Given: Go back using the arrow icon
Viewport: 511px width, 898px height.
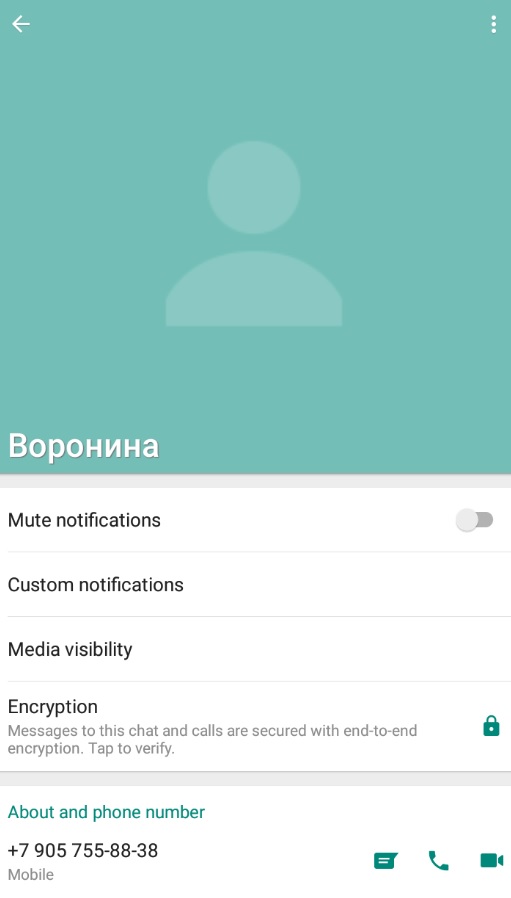Looking at the screenshot, I should tap(21, 24).
